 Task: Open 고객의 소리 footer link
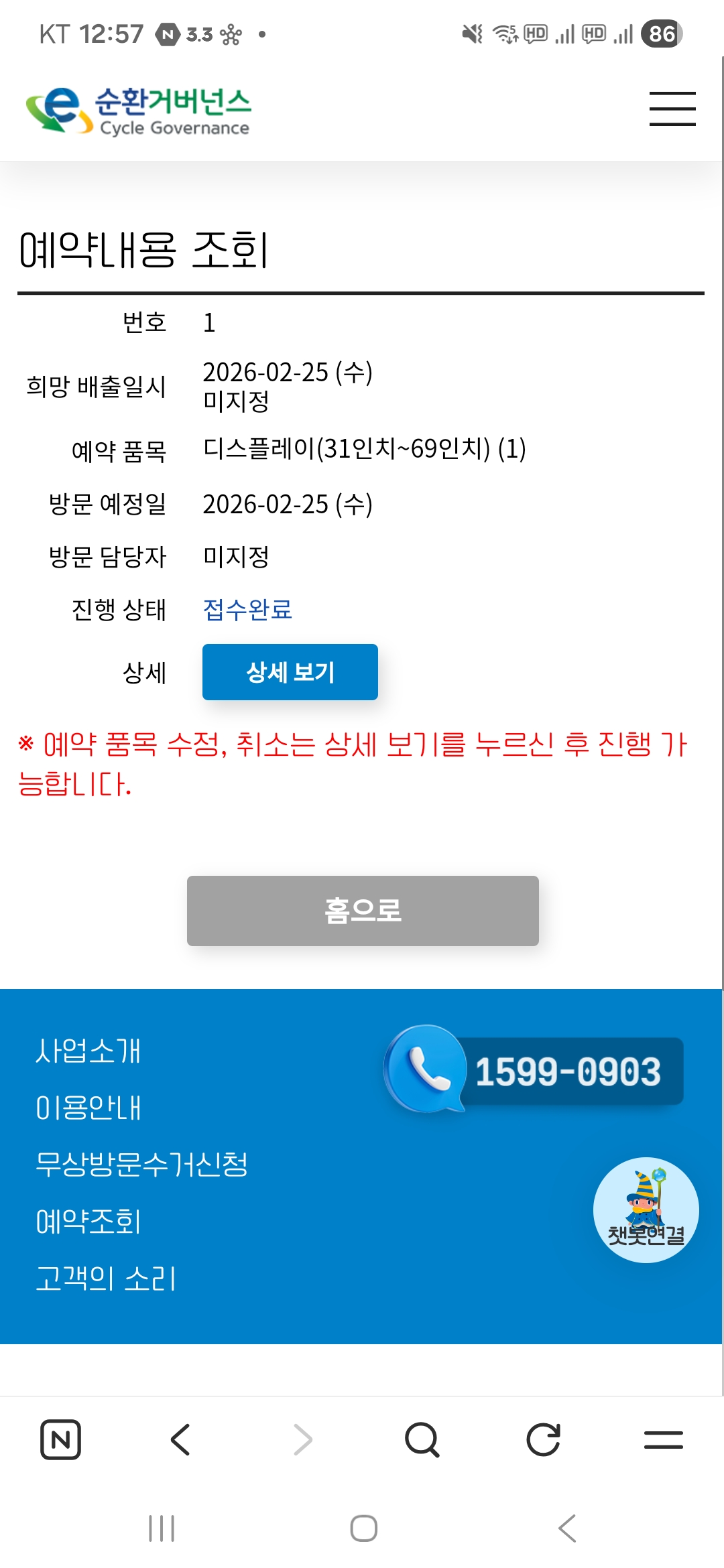(x=106, y=1278)
